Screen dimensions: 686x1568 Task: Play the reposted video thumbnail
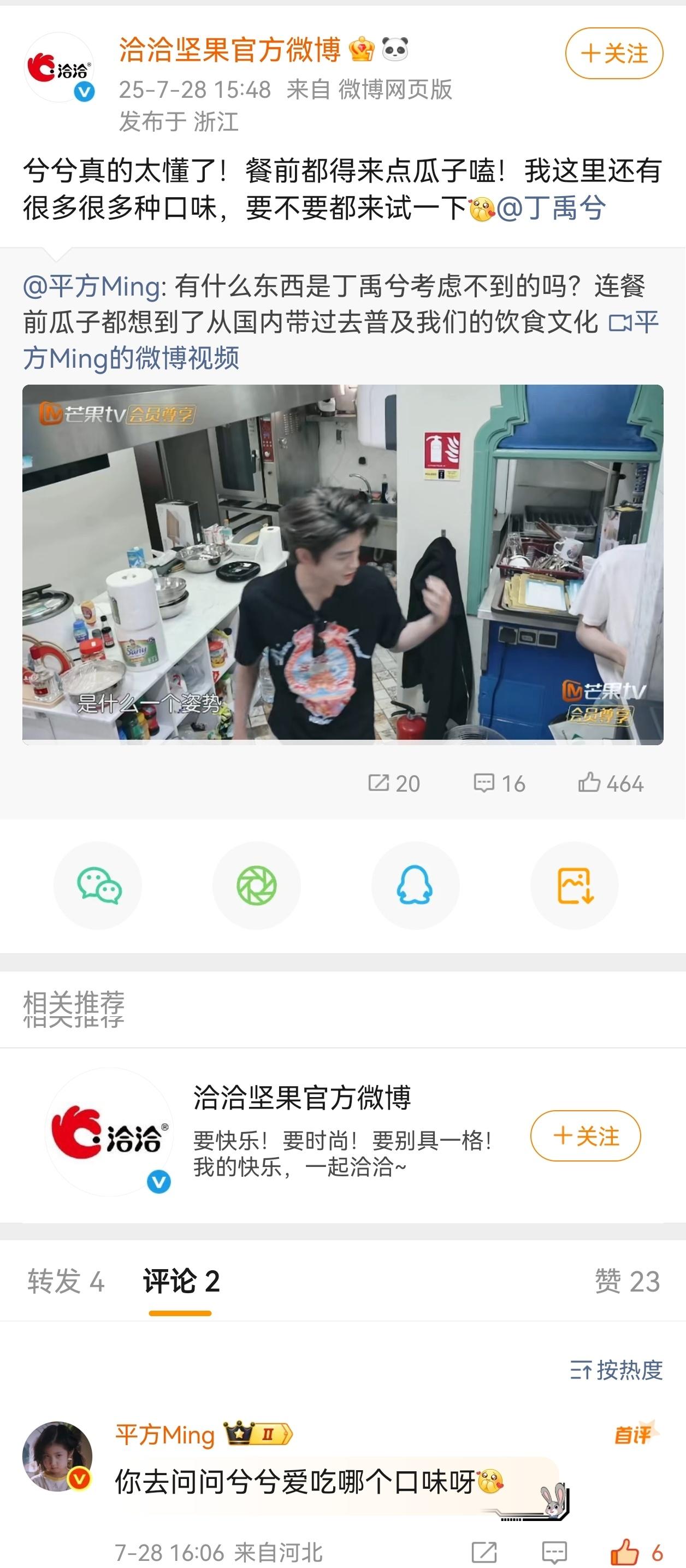[342, 564]
